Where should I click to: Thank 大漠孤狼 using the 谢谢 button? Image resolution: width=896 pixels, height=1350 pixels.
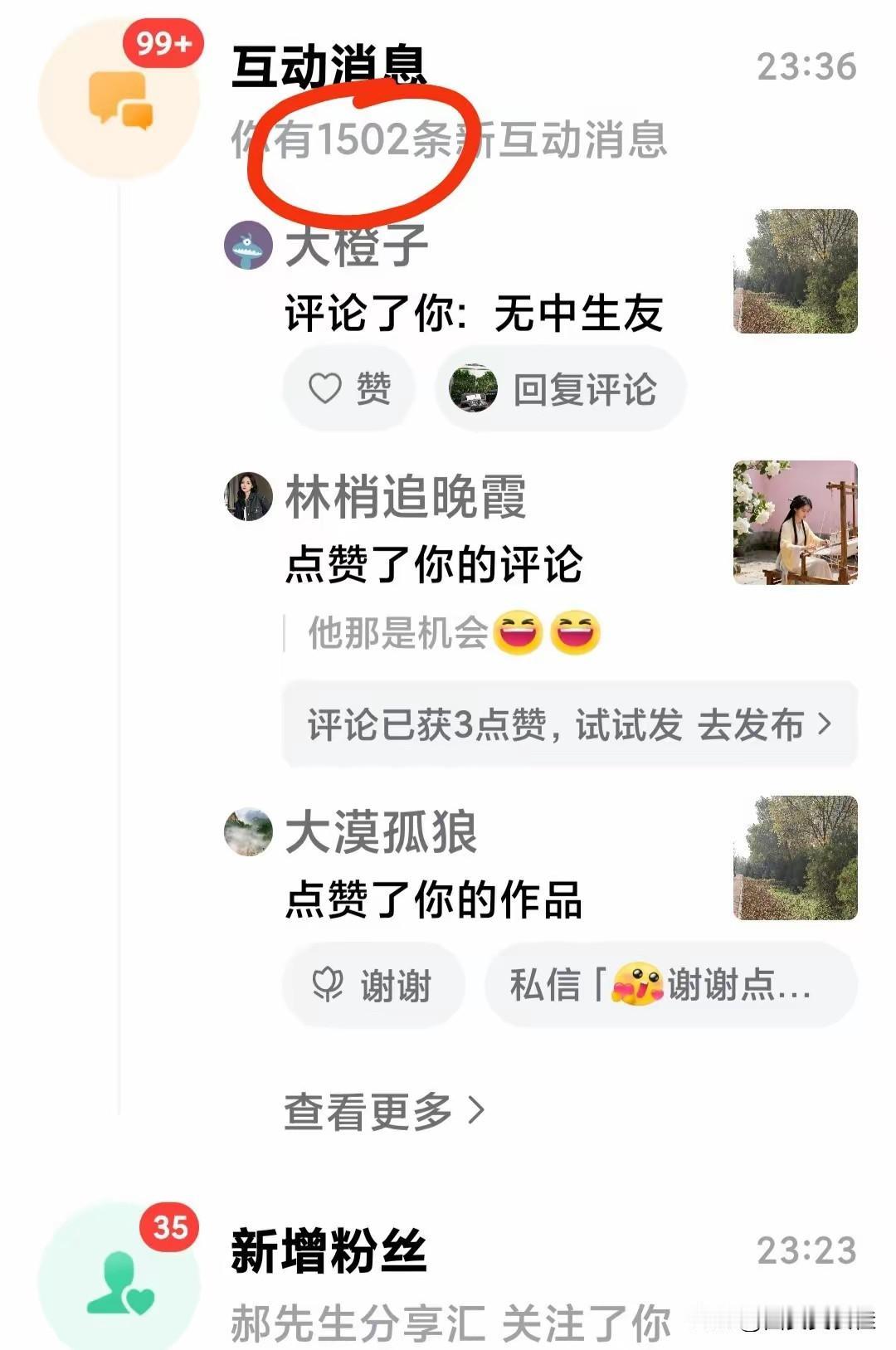375,984
